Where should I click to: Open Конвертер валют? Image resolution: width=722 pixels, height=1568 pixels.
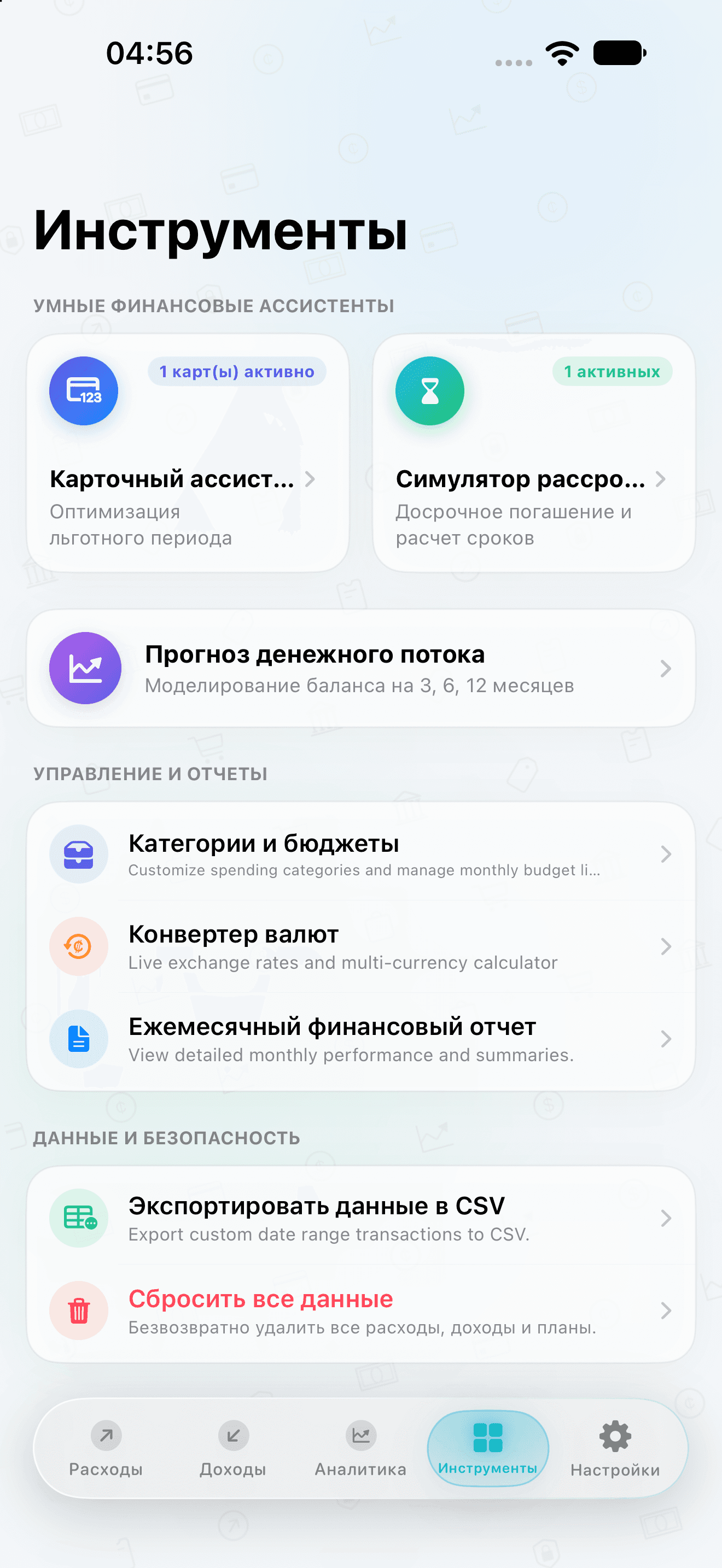pyautogui.click(x=361, y=946)
